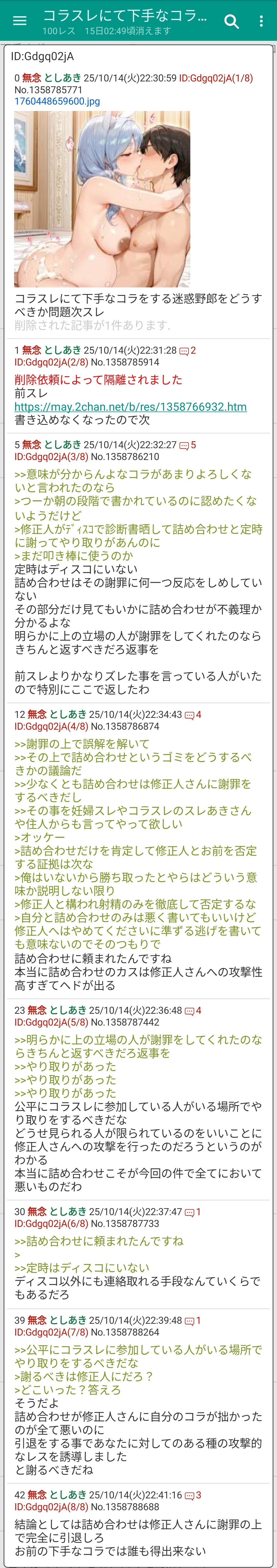This screenshot has width=277, height=1568.
Task: Open the attached image thumbnail in post 0
Action: pyautogui.click(x=102, y=199)
